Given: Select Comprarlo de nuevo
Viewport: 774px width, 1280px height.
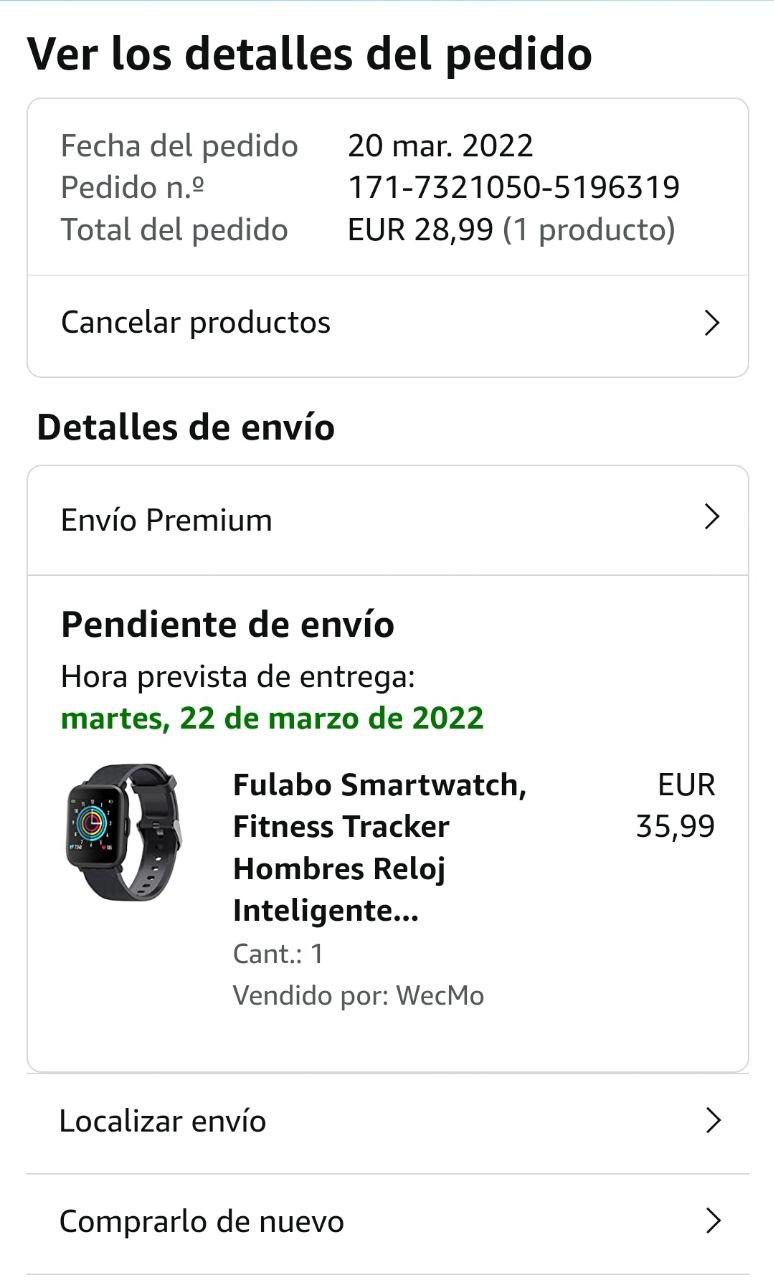Looking at the screenshot, I should [x=386, y=1221].
